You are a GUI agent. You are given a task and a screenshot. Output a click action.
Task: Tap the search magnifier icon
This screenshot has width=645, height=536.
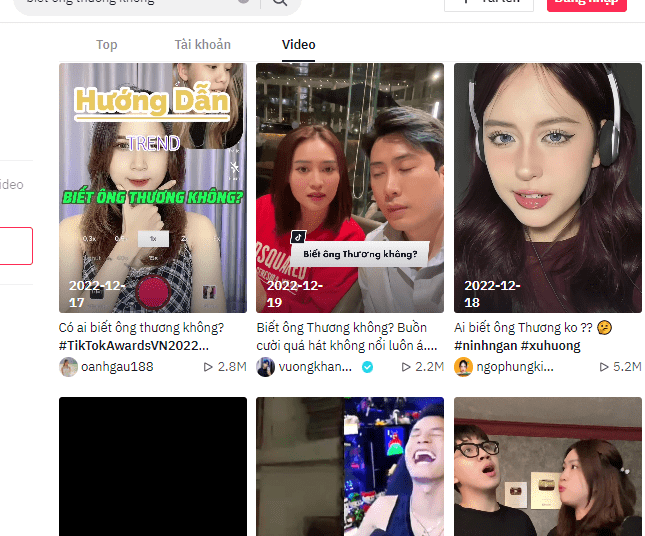point(279,3)
